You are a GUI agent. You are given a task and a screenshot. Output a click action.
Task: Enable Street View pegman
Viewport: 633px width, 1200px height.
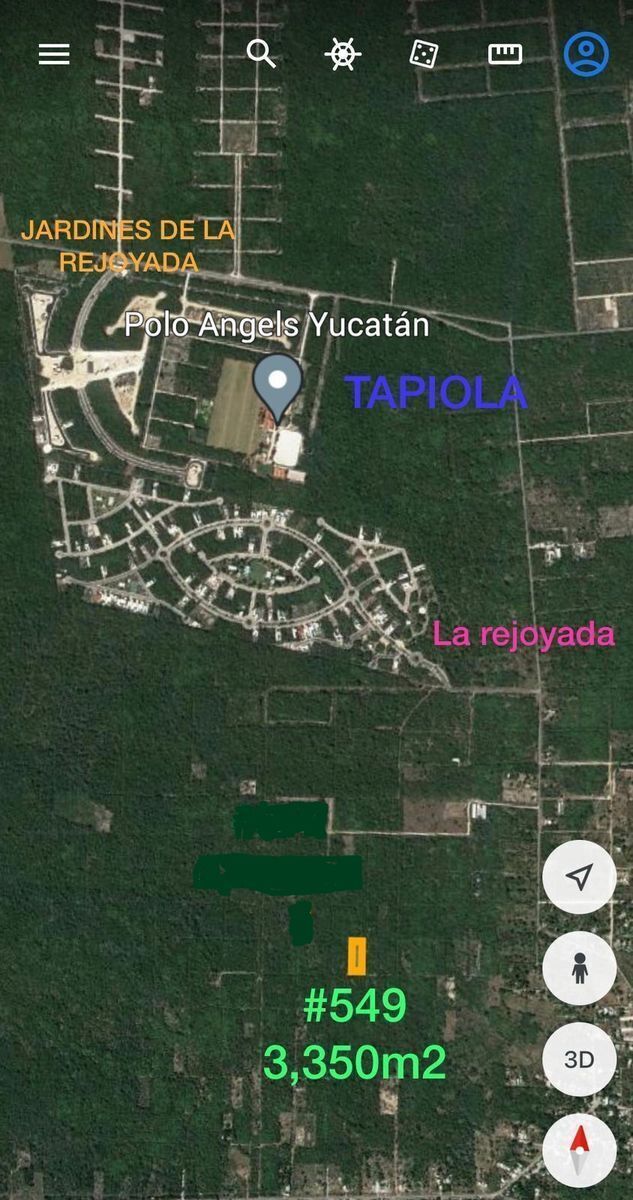pyautogui.click(x=579, y=968)
